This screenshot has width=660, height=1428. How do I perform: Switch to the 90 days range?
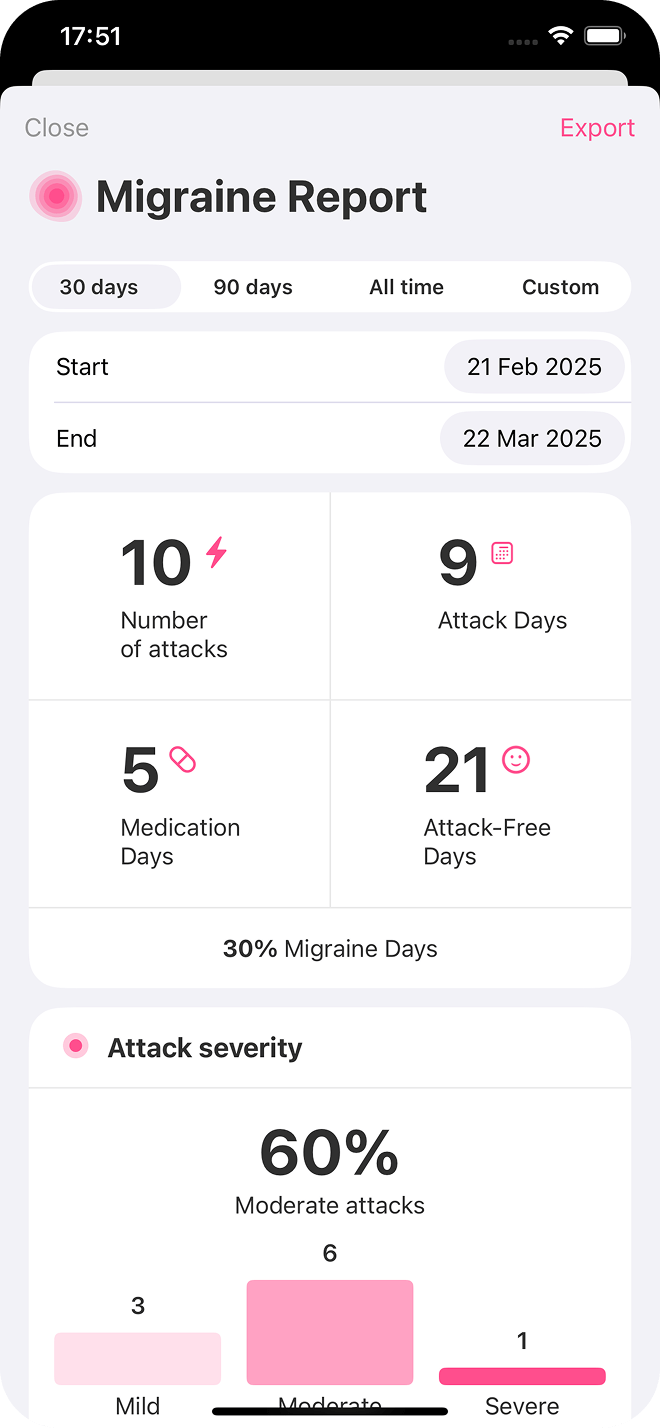pos(253,287)
